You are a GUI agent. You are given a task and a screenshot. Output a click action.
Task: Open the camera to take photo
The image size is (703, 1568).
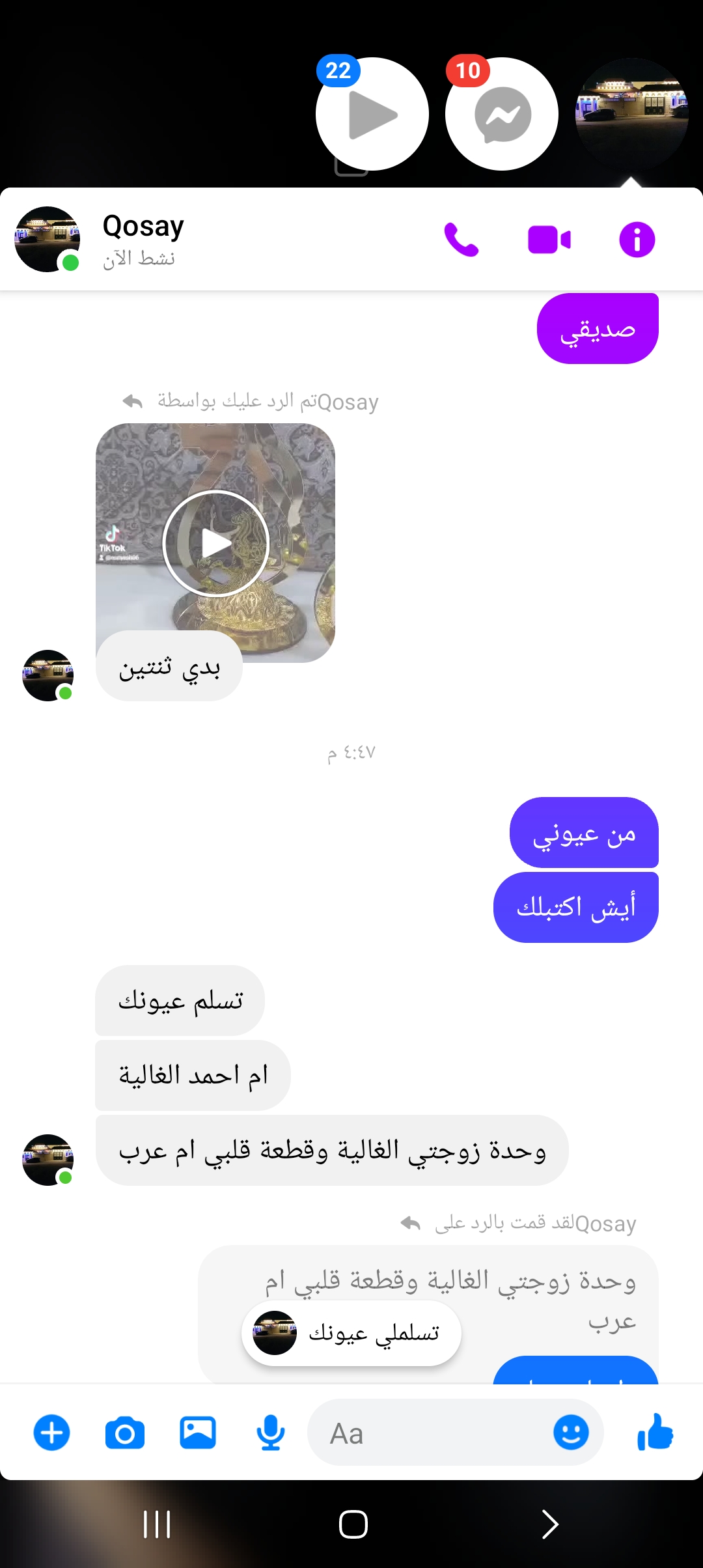[125, 1433]
